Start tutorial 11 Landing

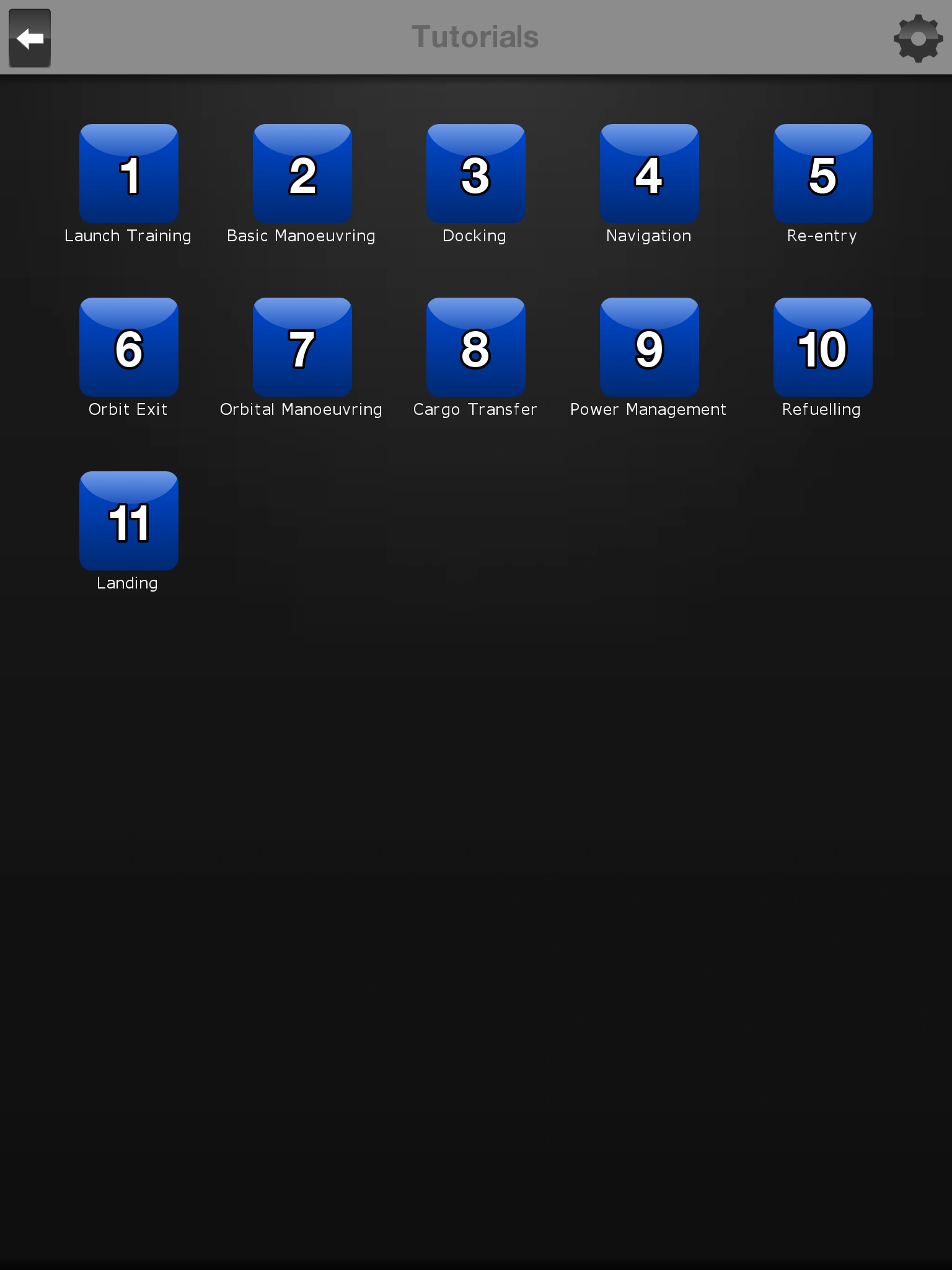tap(129, 521)
